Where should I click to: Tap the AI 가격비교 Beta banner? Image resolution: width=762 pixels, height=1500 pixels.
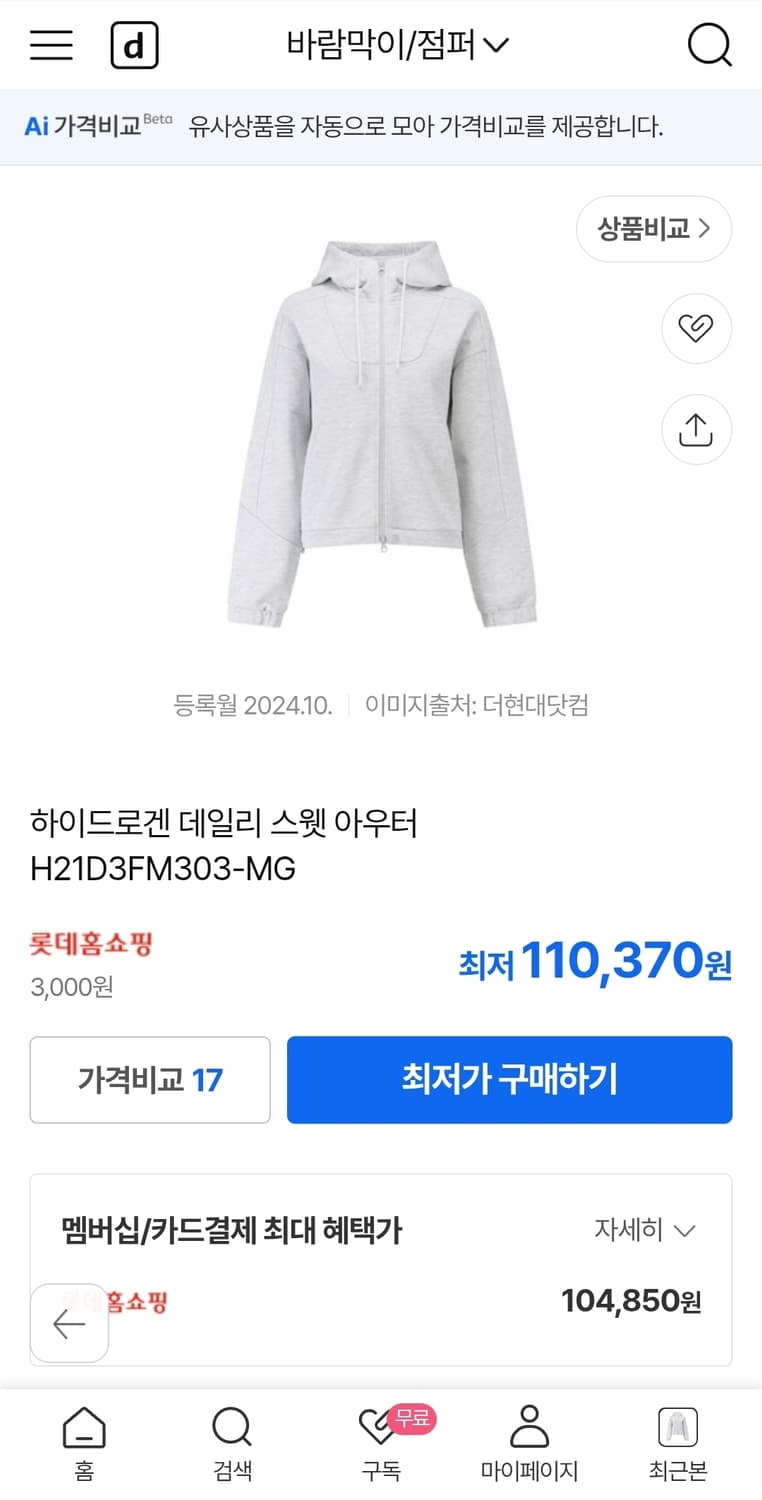coord(380,126)
